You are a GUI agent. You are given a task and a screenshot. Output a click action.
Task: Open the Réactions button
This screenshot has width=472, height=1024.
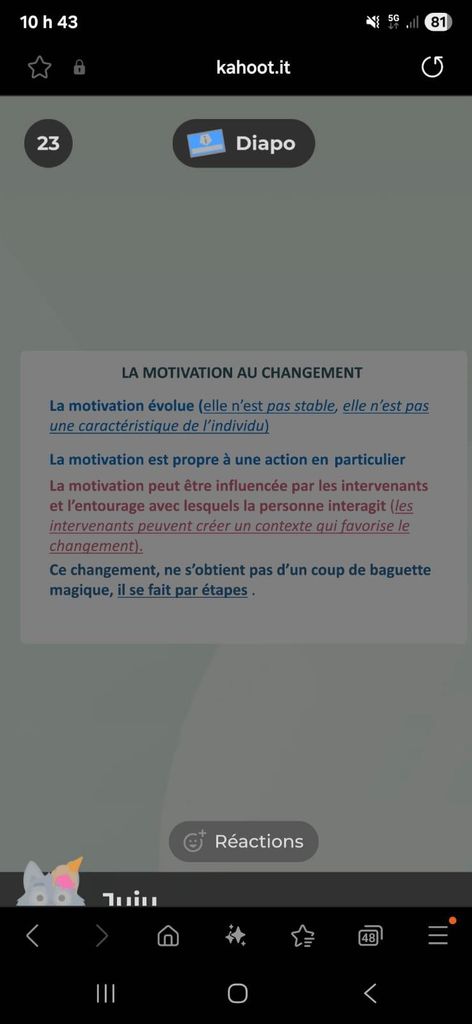(244, 841)
